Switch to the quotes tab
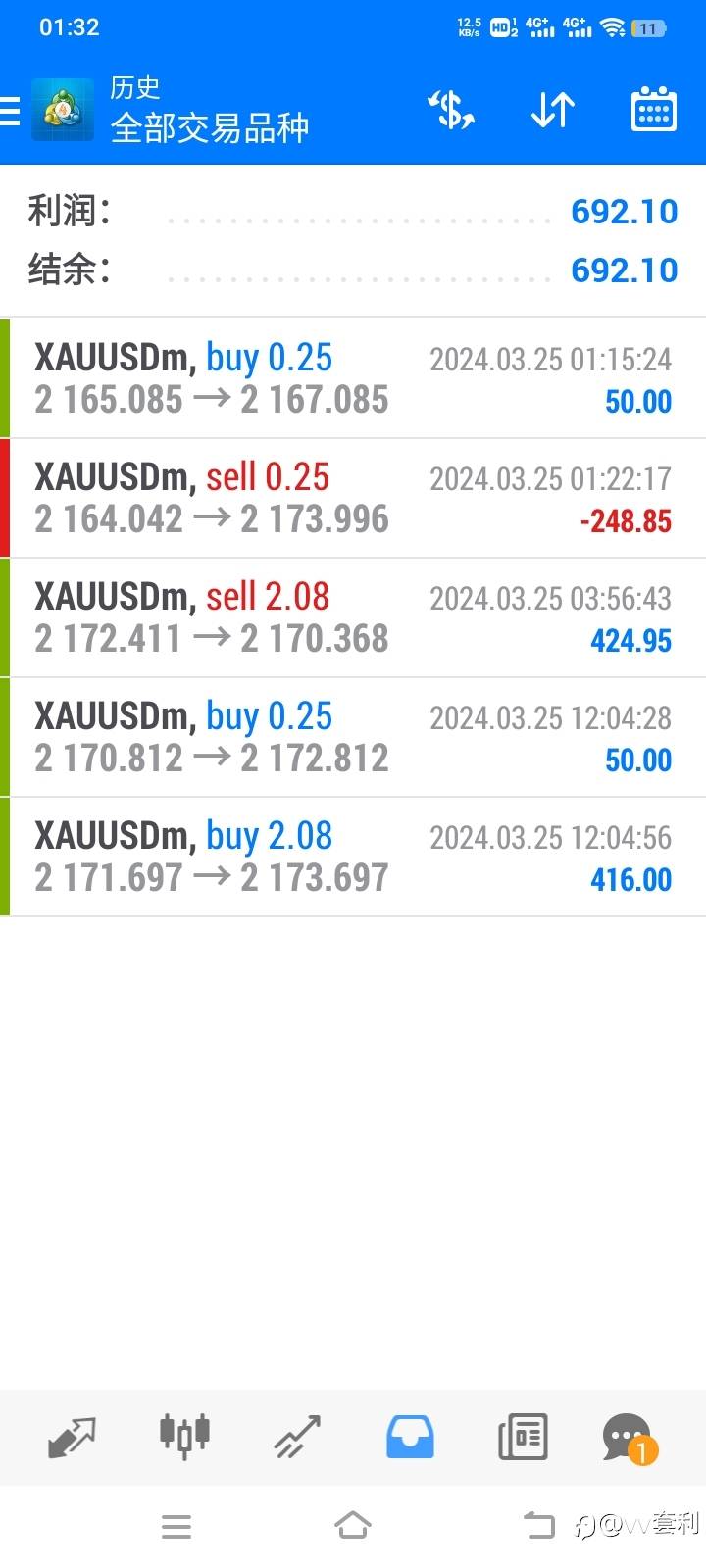Screen dimensions: 706x1568 pos(72,1437)
